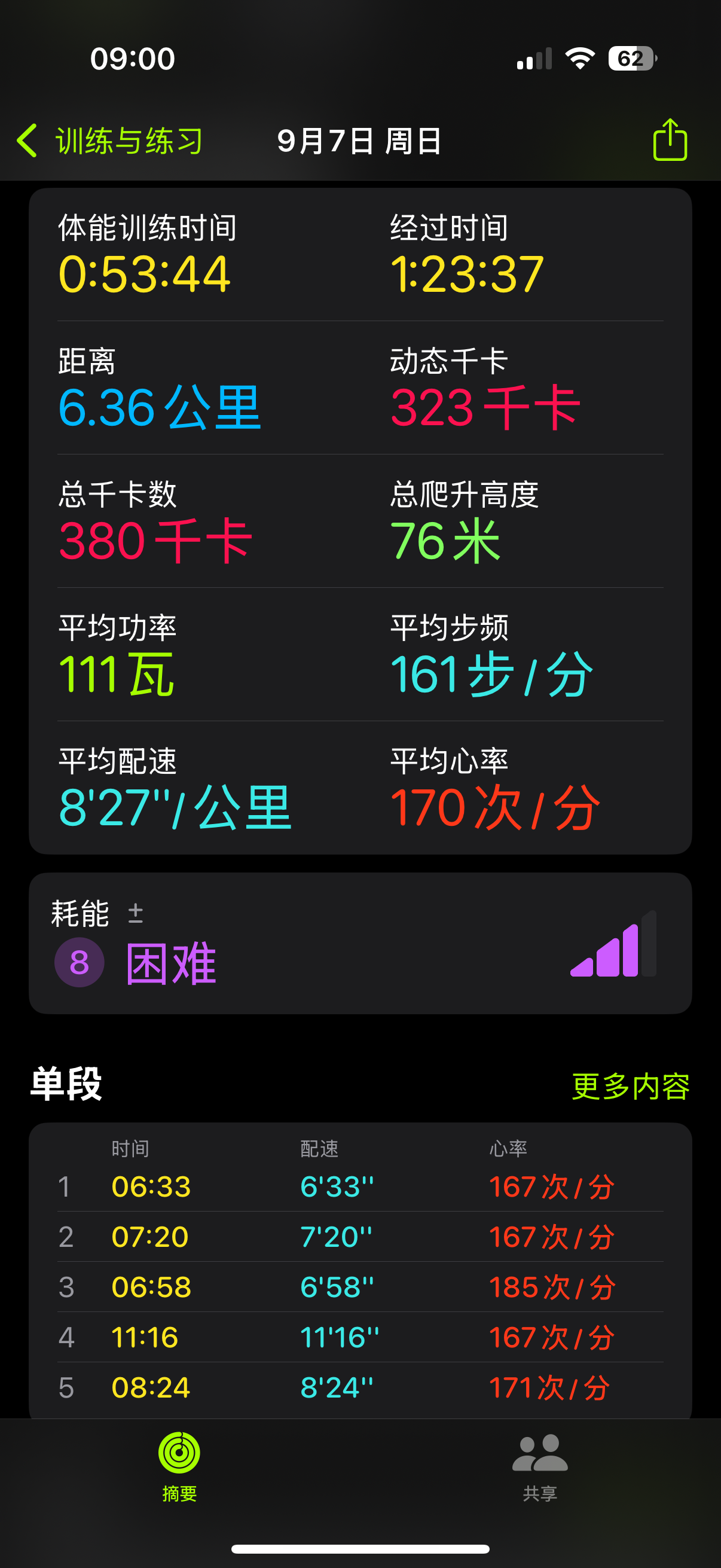Switch to the 摘要 tab
Image resolution: width=721 pixels, height=1568 pixels.
coord(179,1466)
